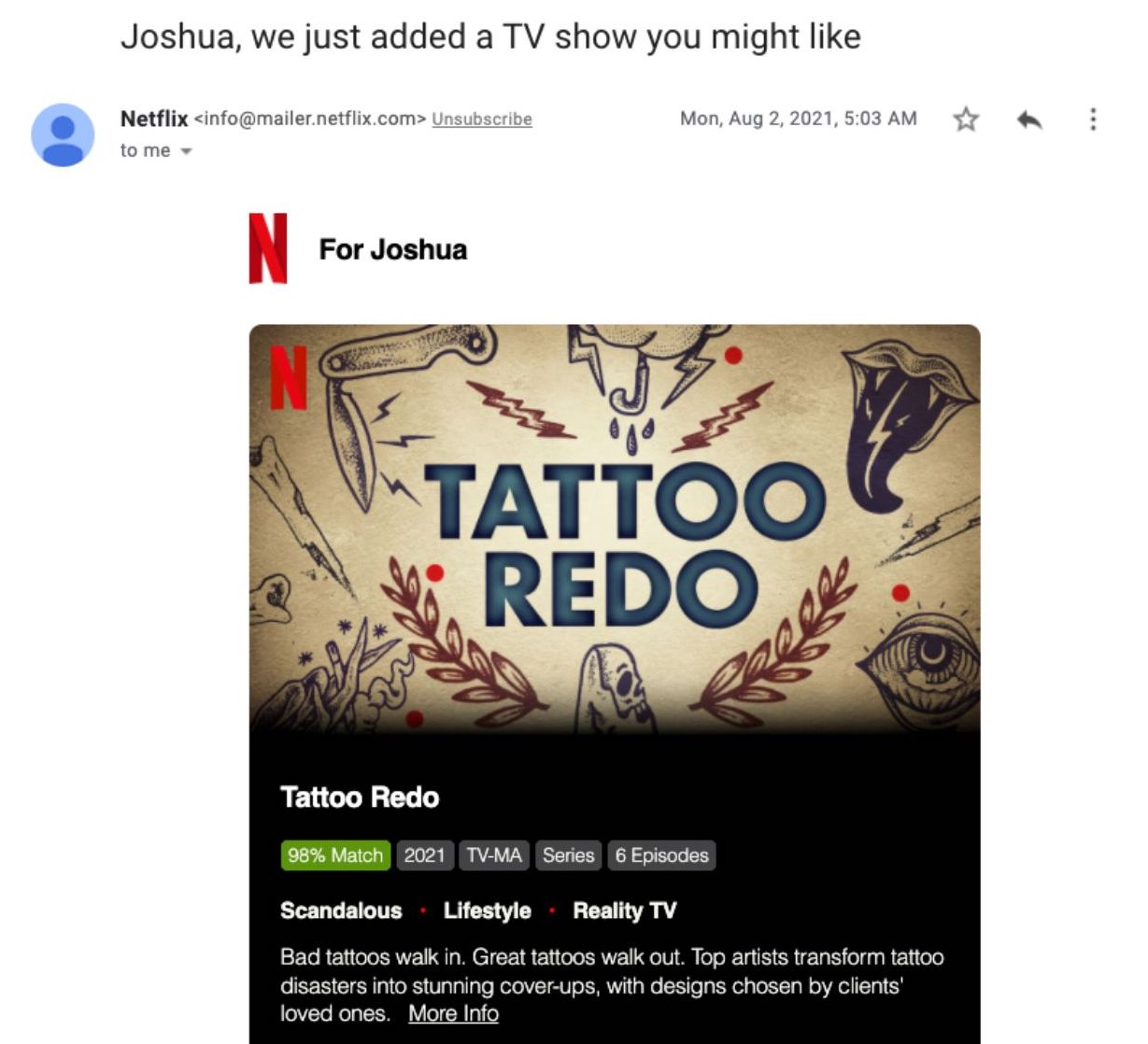Follow the More Info link
This screenshot has height=1044, width=1148.
tap(453, 1014)
